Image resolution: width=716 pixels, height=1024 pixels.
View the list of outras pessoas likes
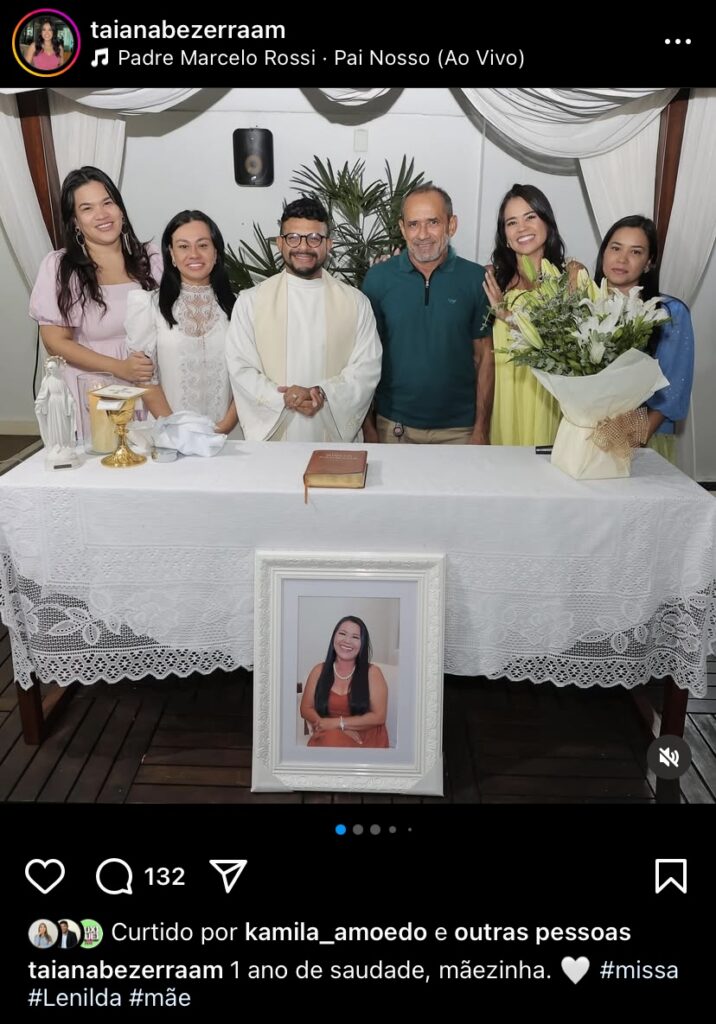pos(542,933)
